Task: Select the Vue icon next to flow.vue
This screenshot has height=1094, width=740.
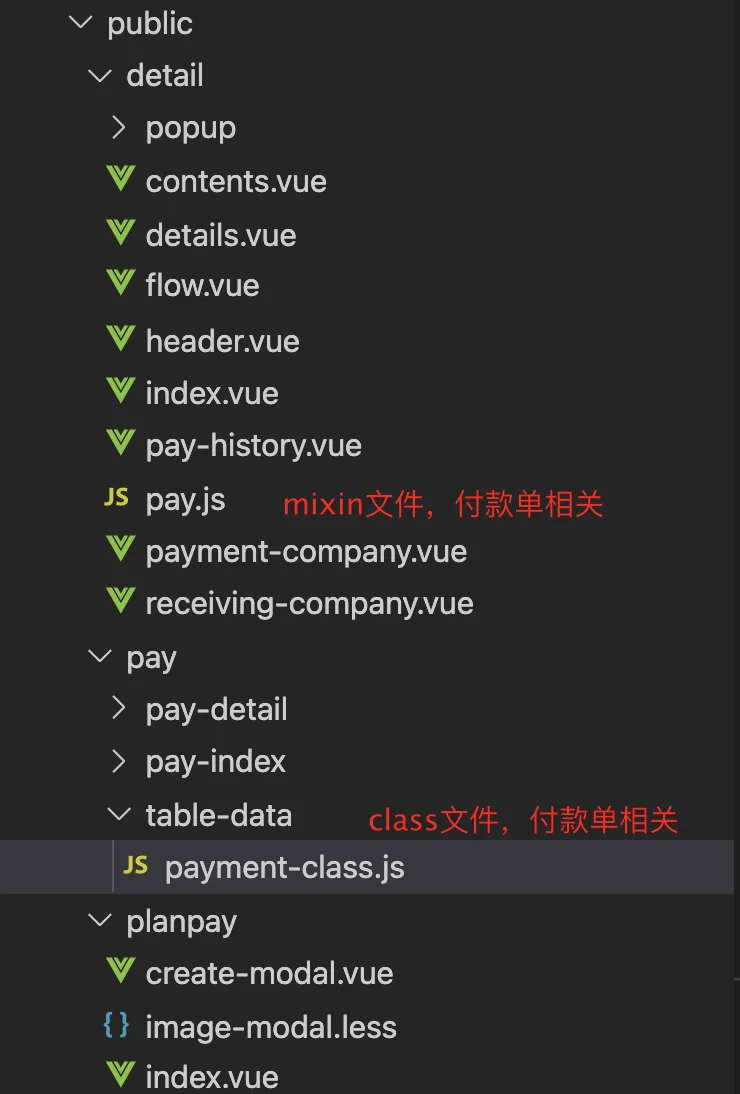Action: [119, 285]
